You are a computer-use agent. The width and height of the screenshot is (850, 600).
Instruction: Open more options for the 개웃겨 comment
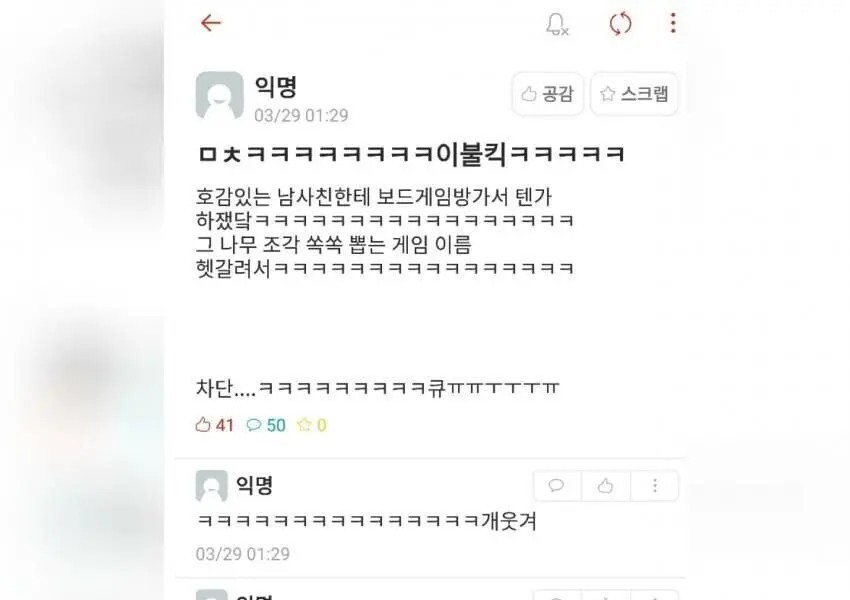655,486
